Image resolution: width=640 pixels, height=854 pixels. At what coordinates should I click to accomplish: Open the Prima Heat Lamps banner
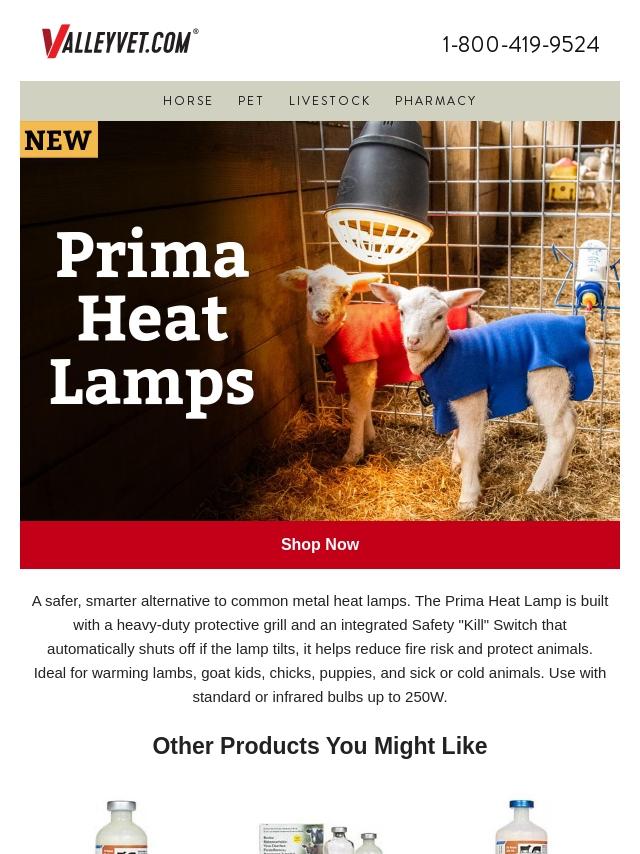point(320,320)
